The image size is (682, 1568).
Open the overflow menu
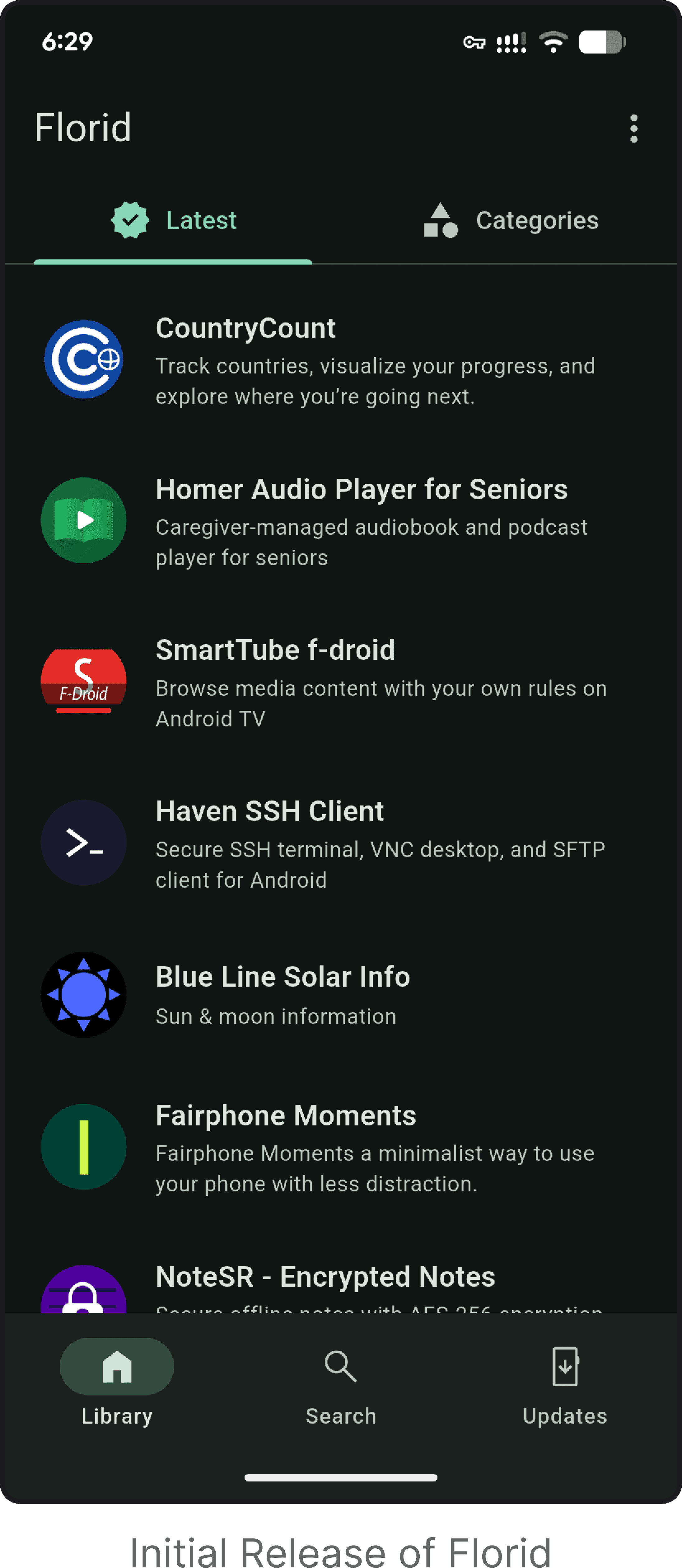(x=633, y=129)
